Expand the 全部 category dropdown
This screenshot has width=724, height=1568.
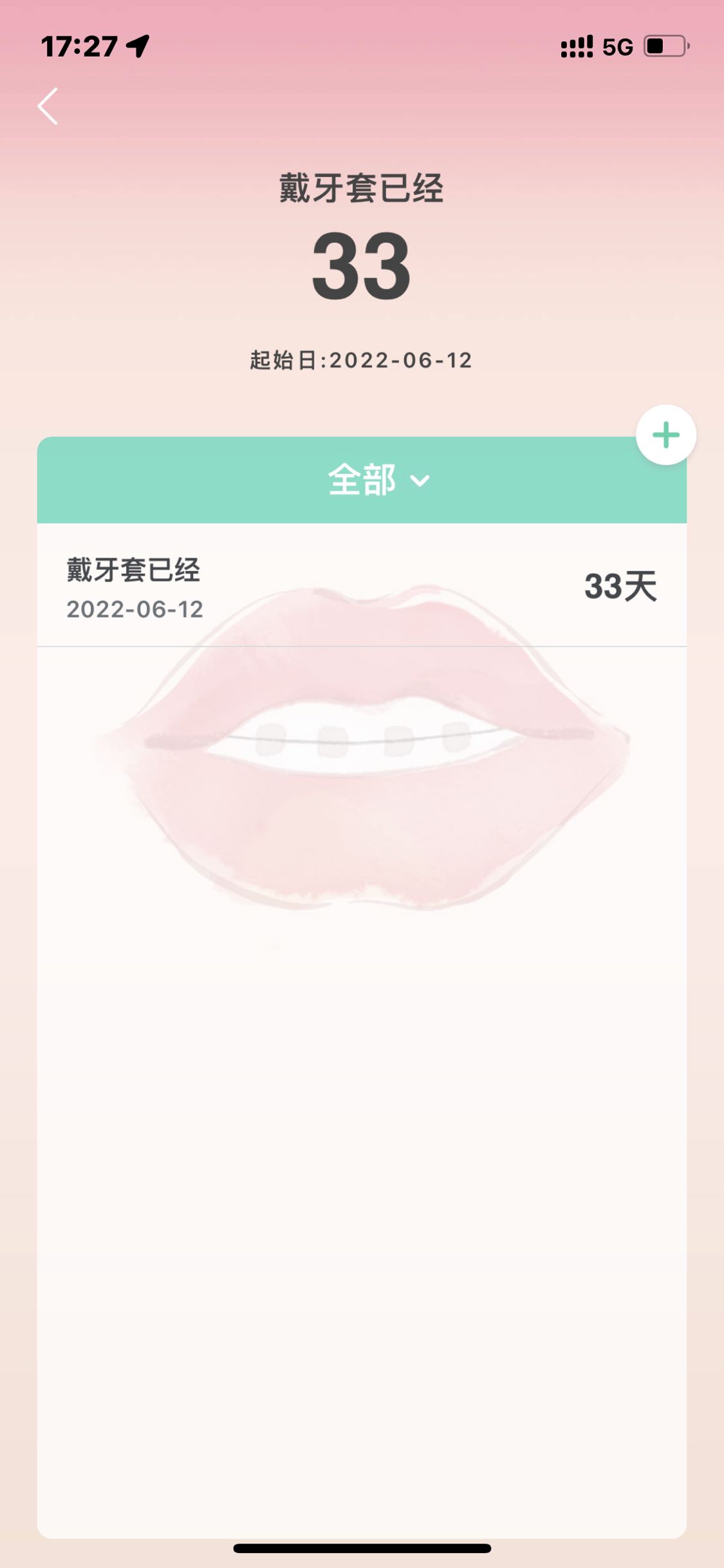point(378,480)
